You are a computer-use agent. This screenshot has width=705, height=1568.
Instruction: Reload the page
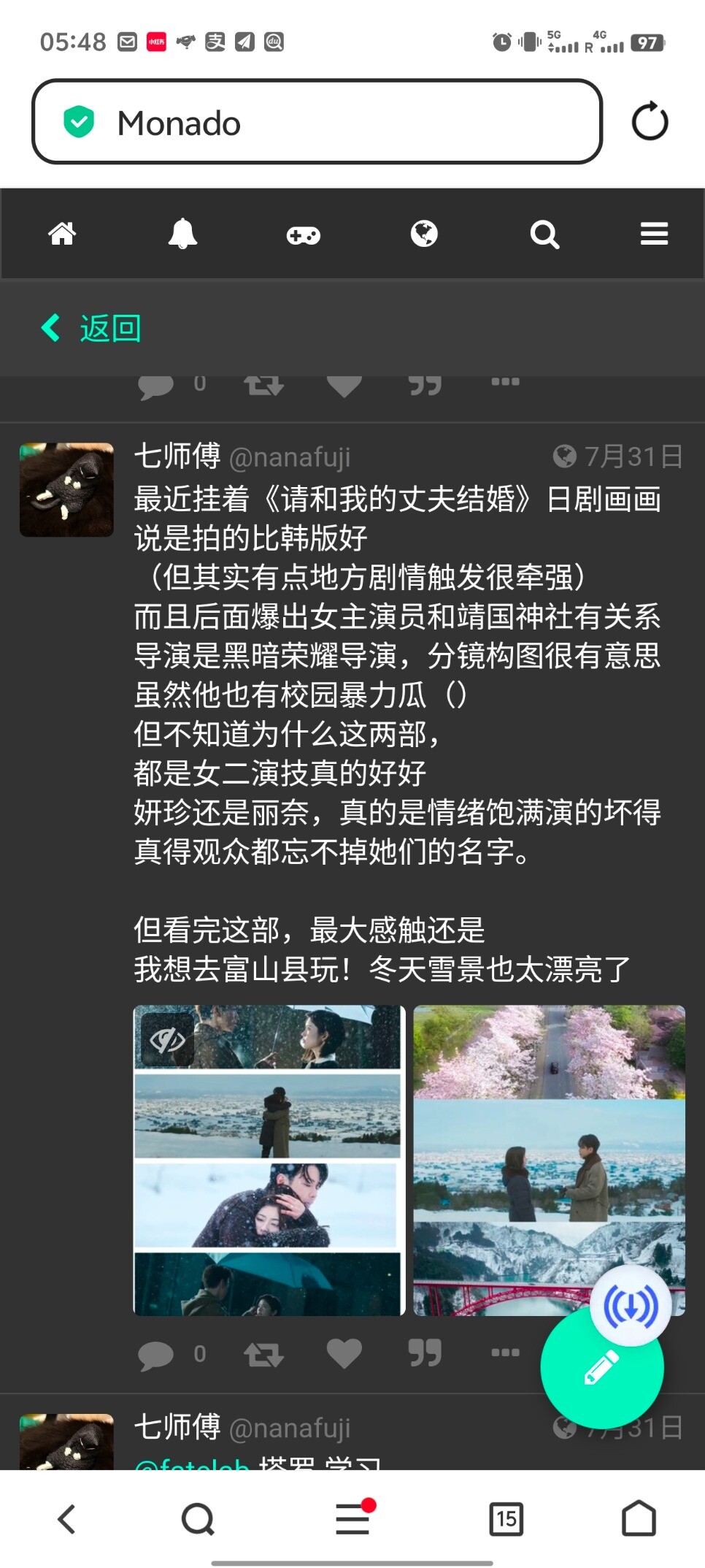coord(649,122)
